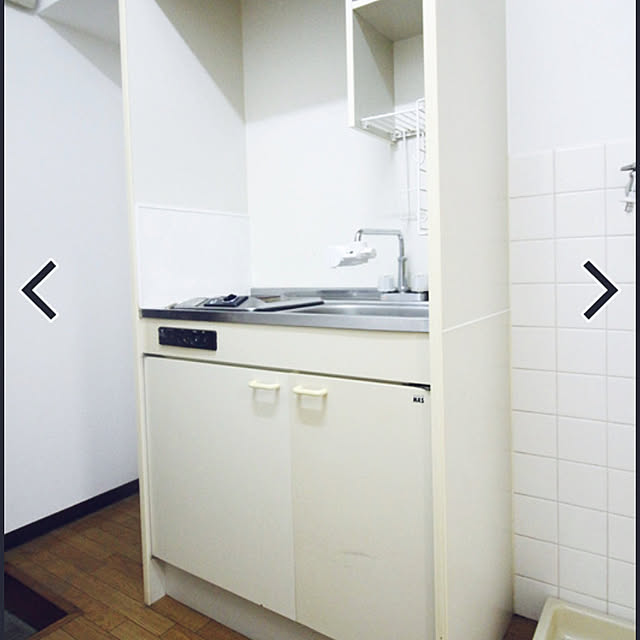
Task: Go to the previous photo
Action: pyautogui.click(x=40, y=290)
